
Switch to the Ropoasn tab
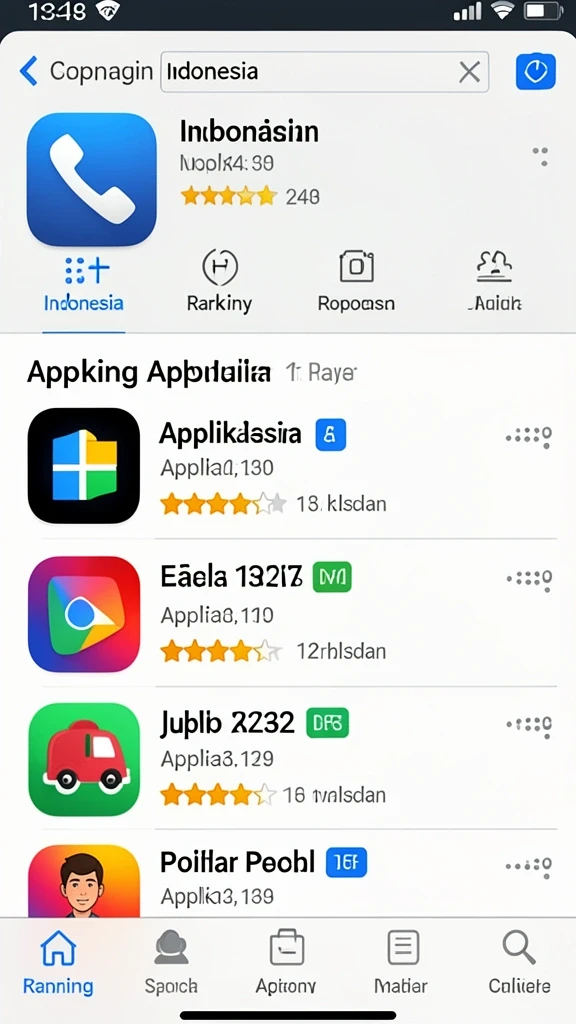[x=357, y=285]
